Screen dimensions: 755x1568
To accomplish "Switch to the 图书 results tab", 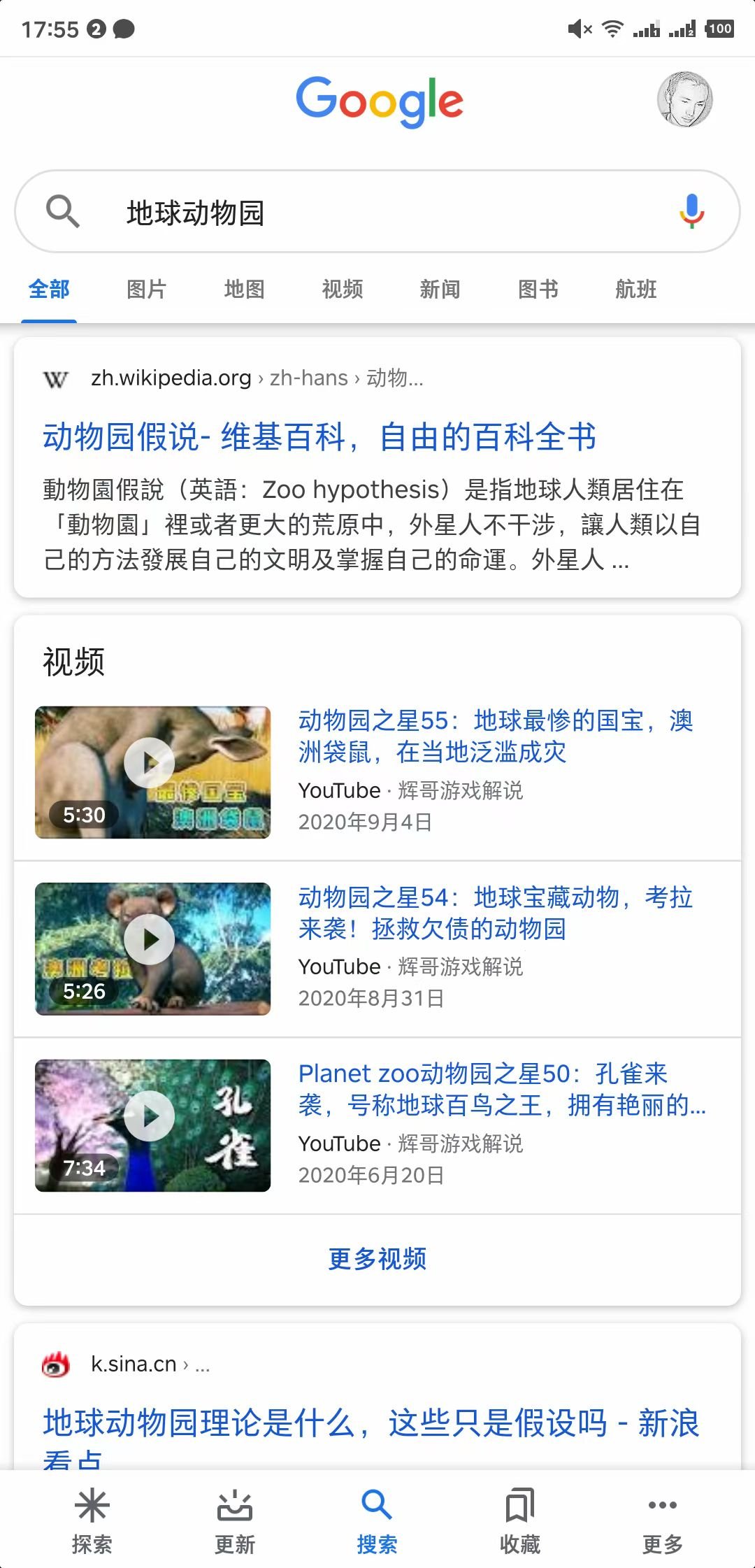I will pos(538,290).
